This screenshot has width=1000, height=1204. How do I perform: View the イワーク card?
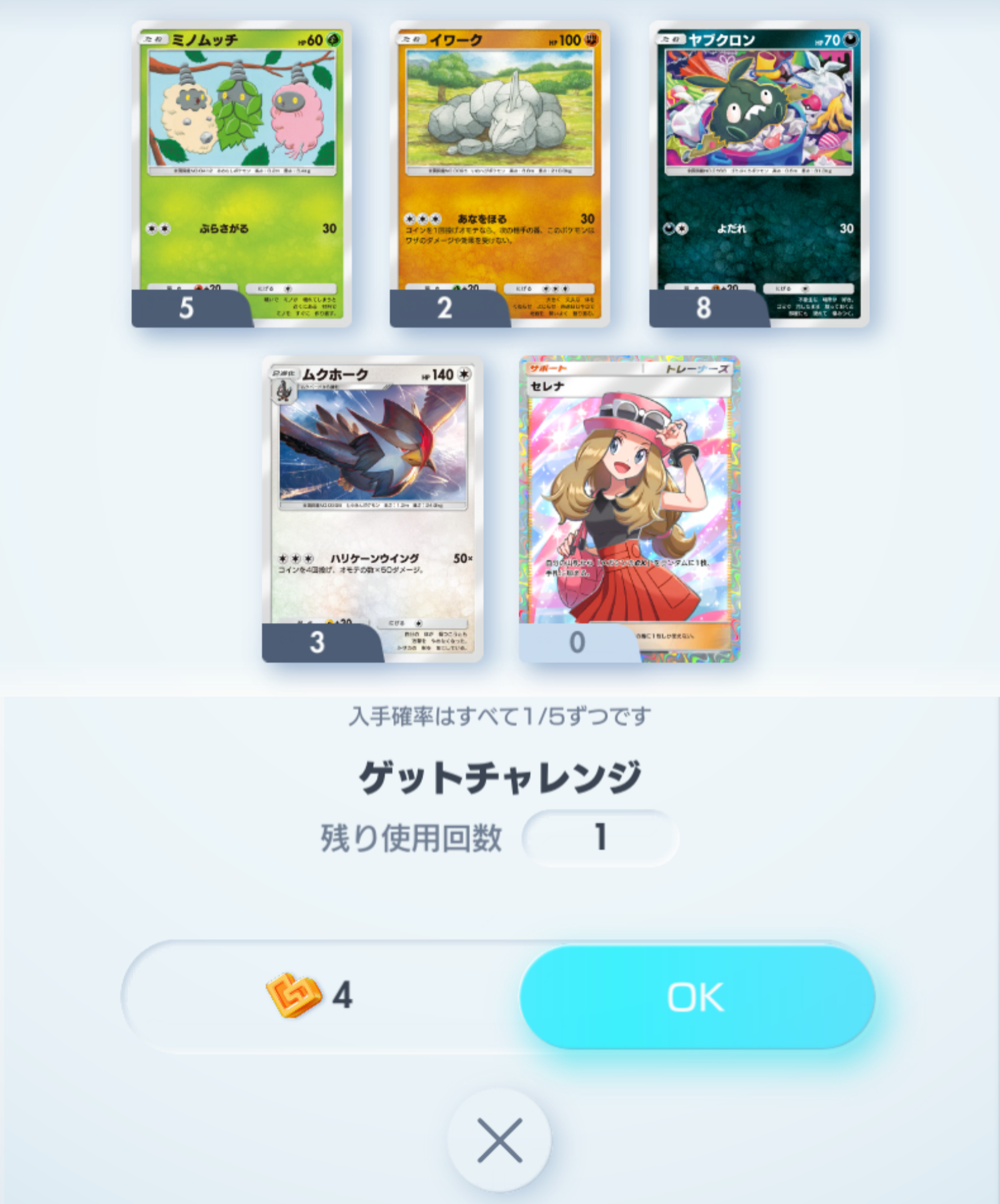tap(499, 174)
